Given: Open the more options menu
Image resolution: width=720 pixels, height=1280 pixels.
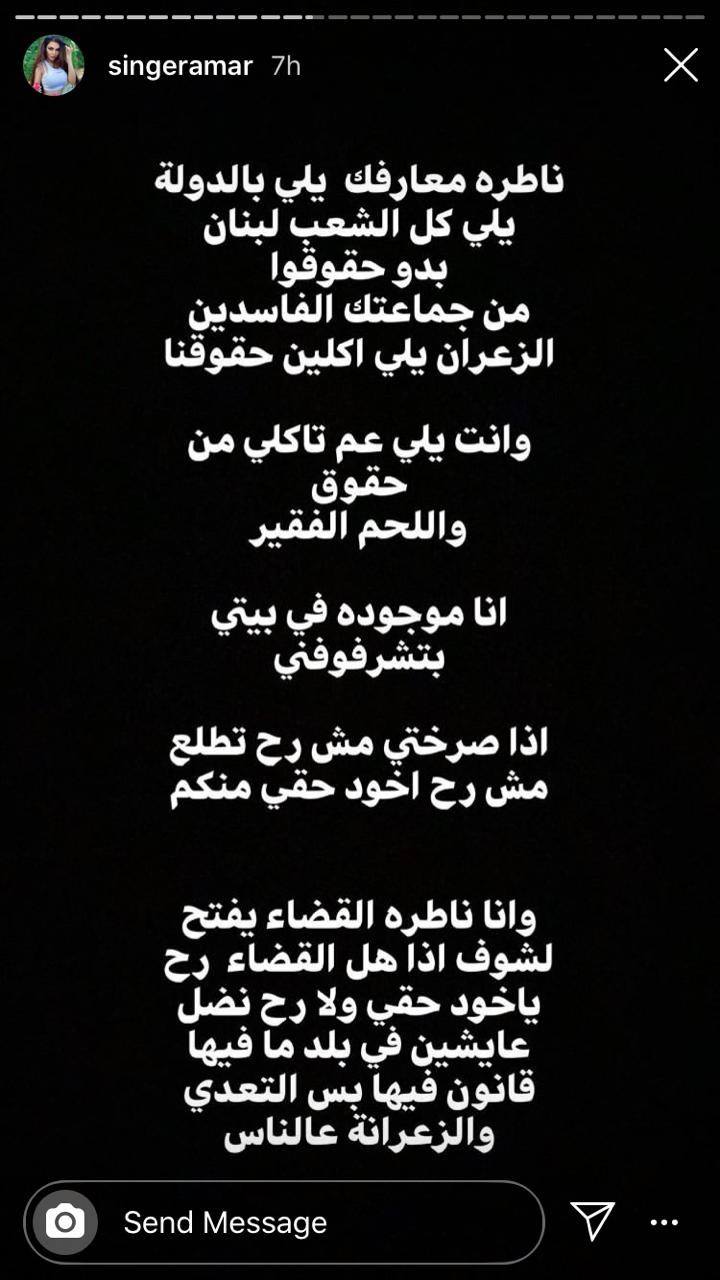Looking at the screenshot, I should (x=665, y=1222).
